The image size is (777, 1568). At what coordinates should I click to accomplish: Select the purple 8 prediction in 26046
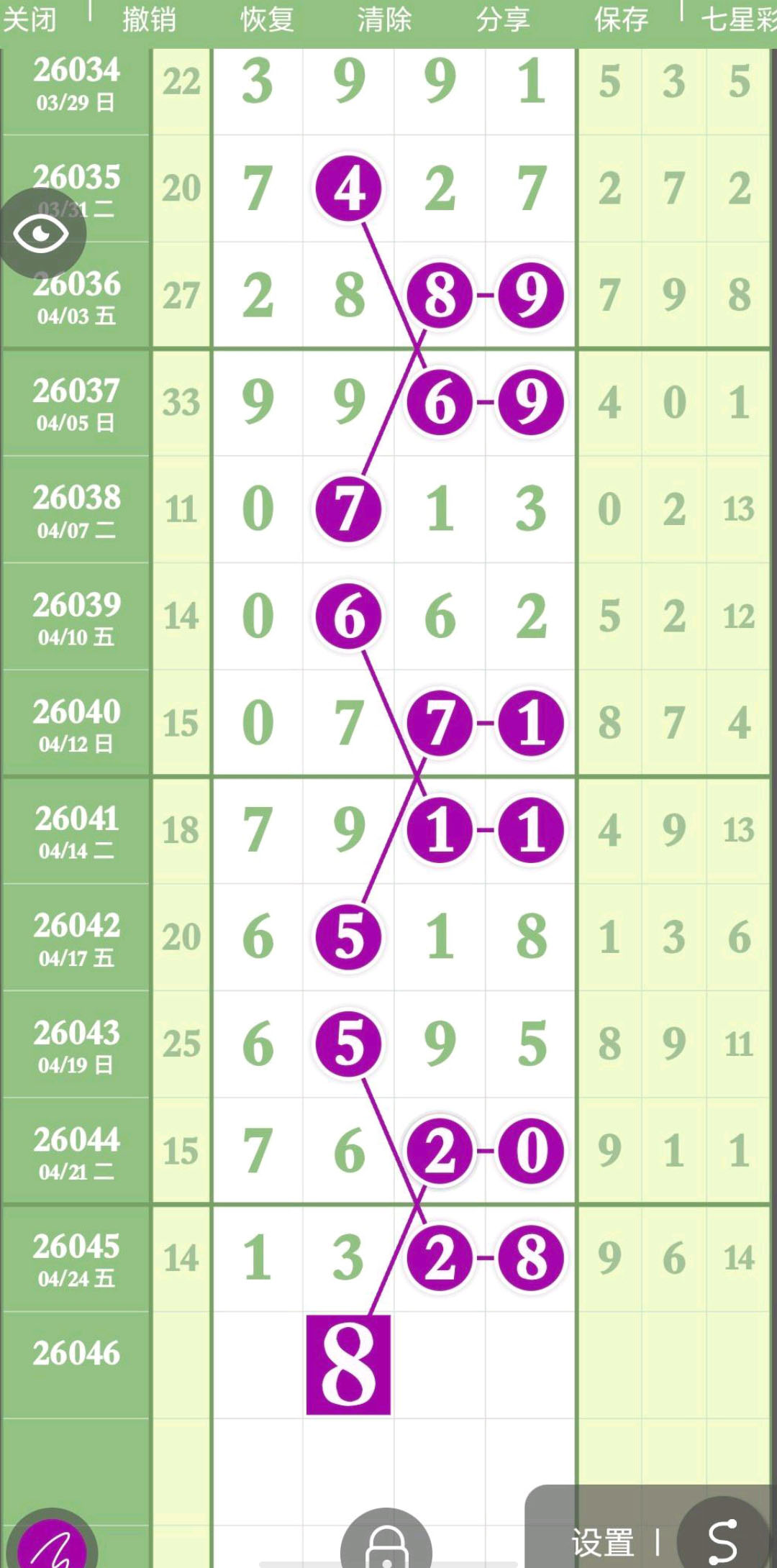coord(348,1364)
